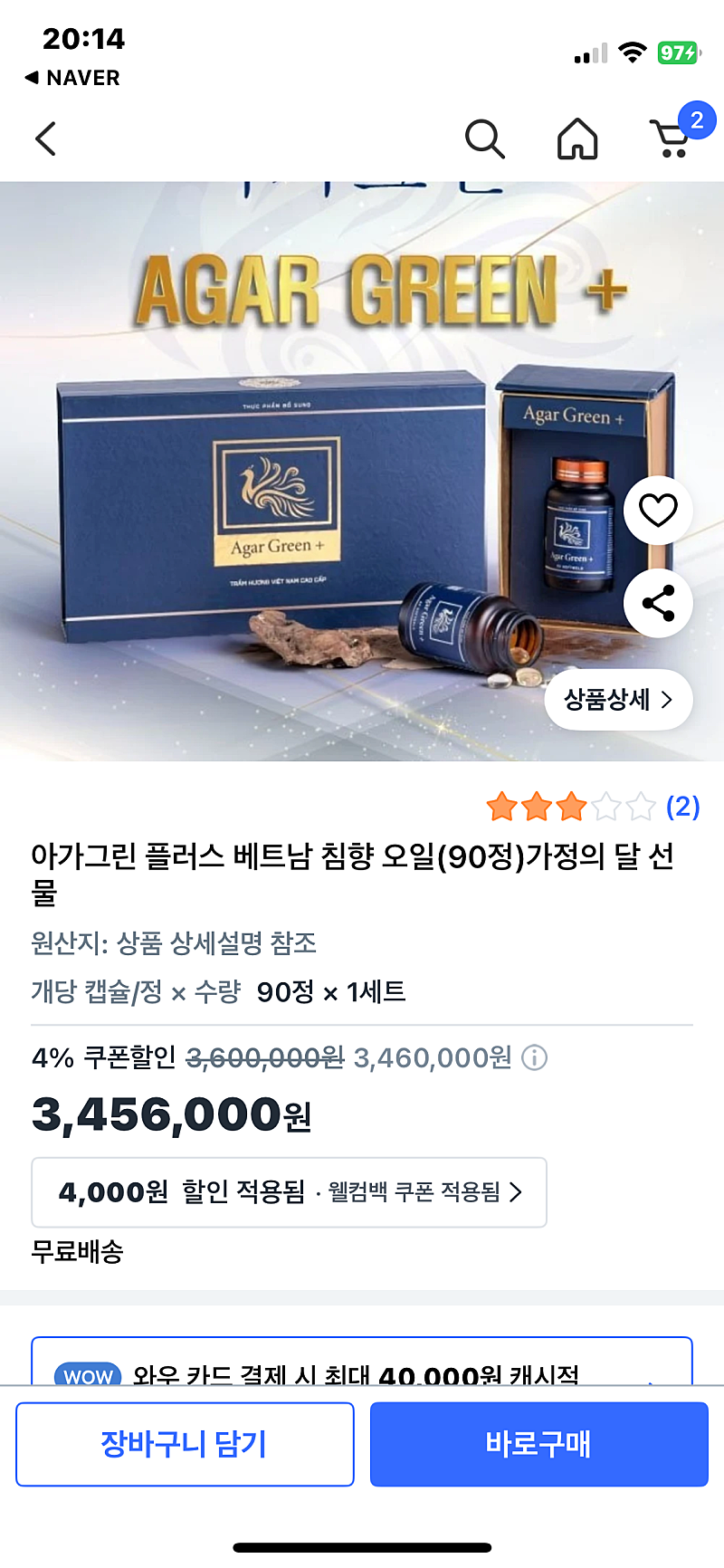
Task: Return to NAVER app
Action: click(x=72, y=78)
